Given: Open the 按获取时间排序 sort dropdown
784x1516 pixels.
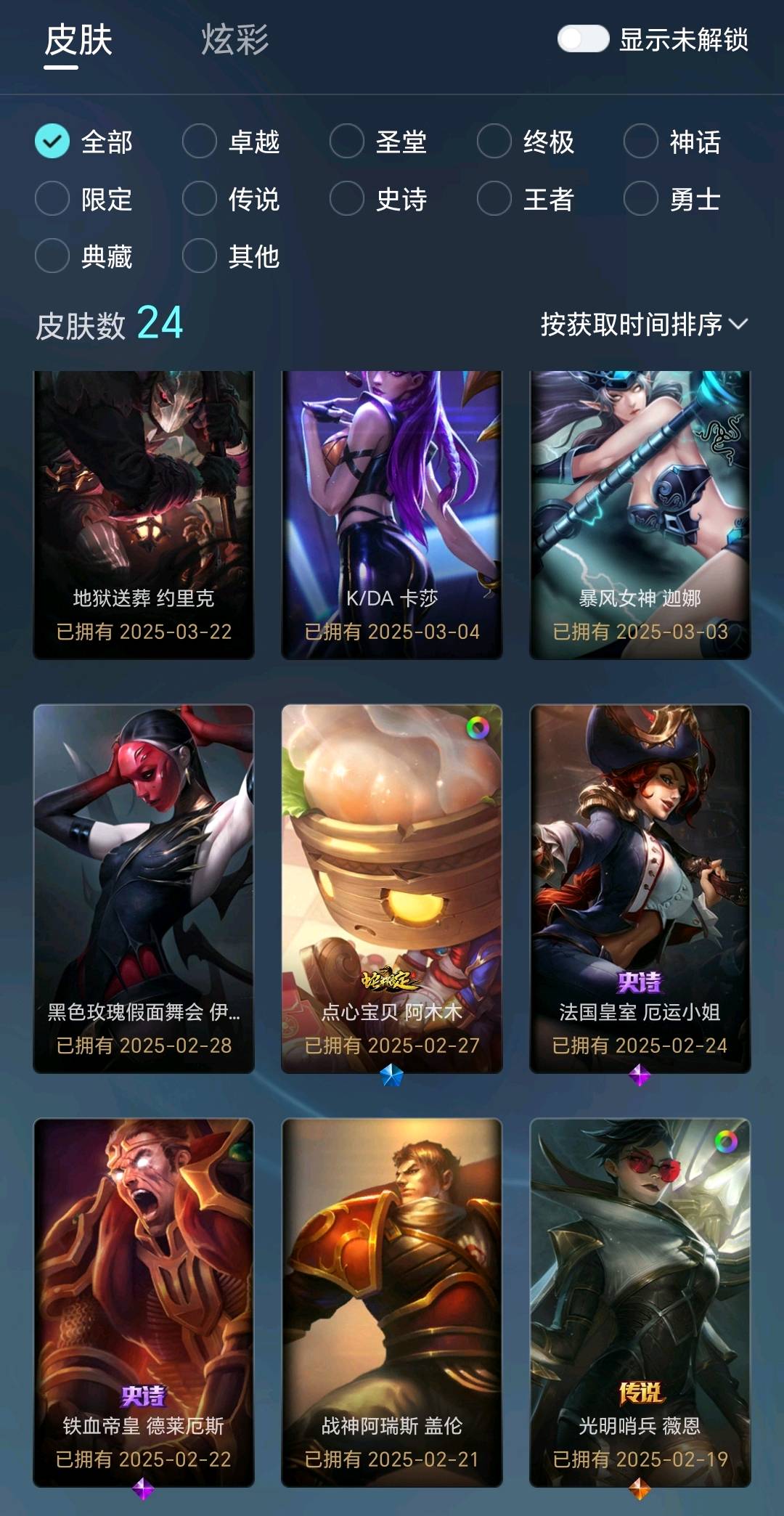Looking at the screenshot, I should coord(644,325).
